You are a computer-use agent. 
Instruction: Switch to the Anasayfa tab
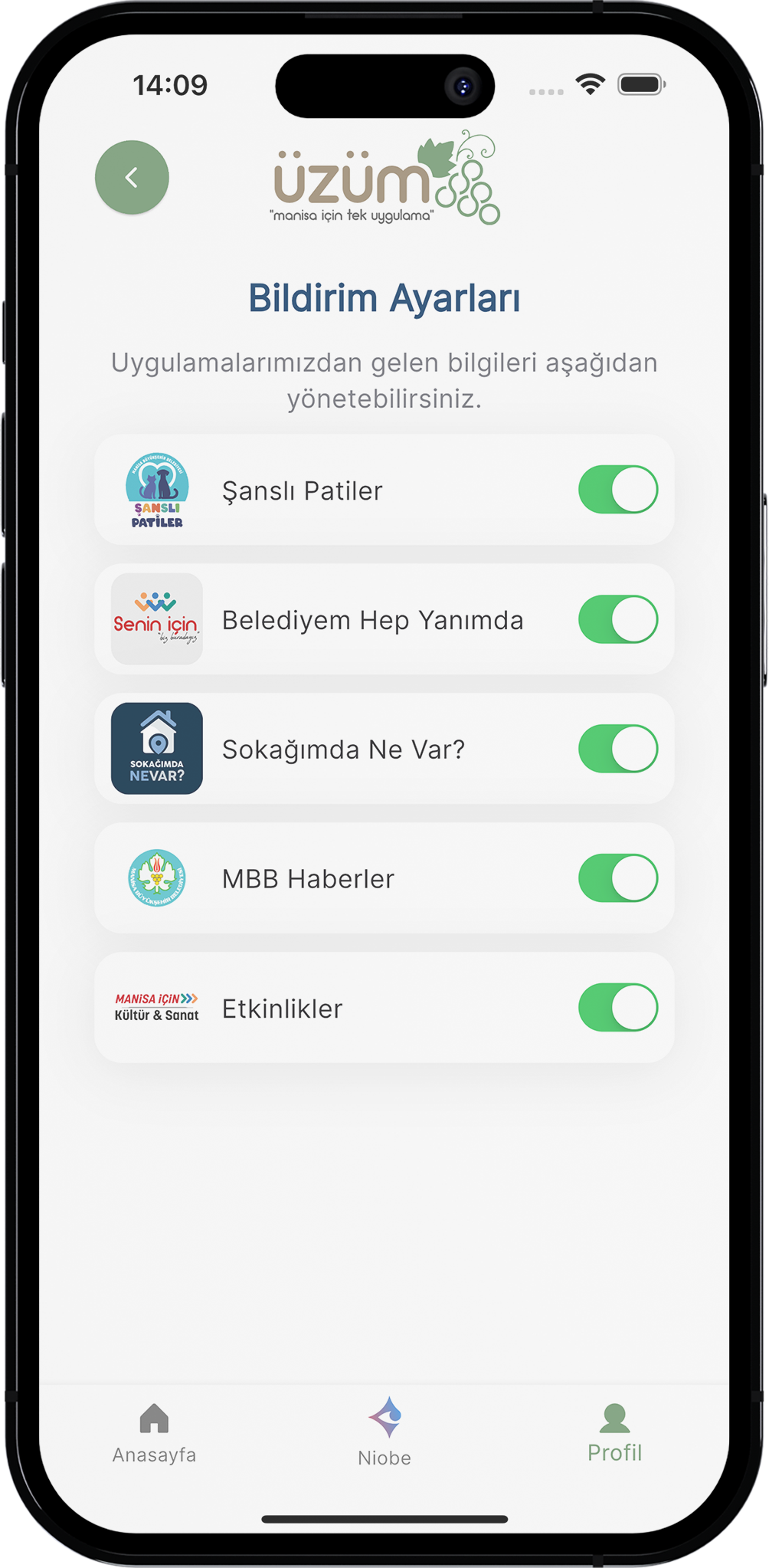(x=154, y=1432)
